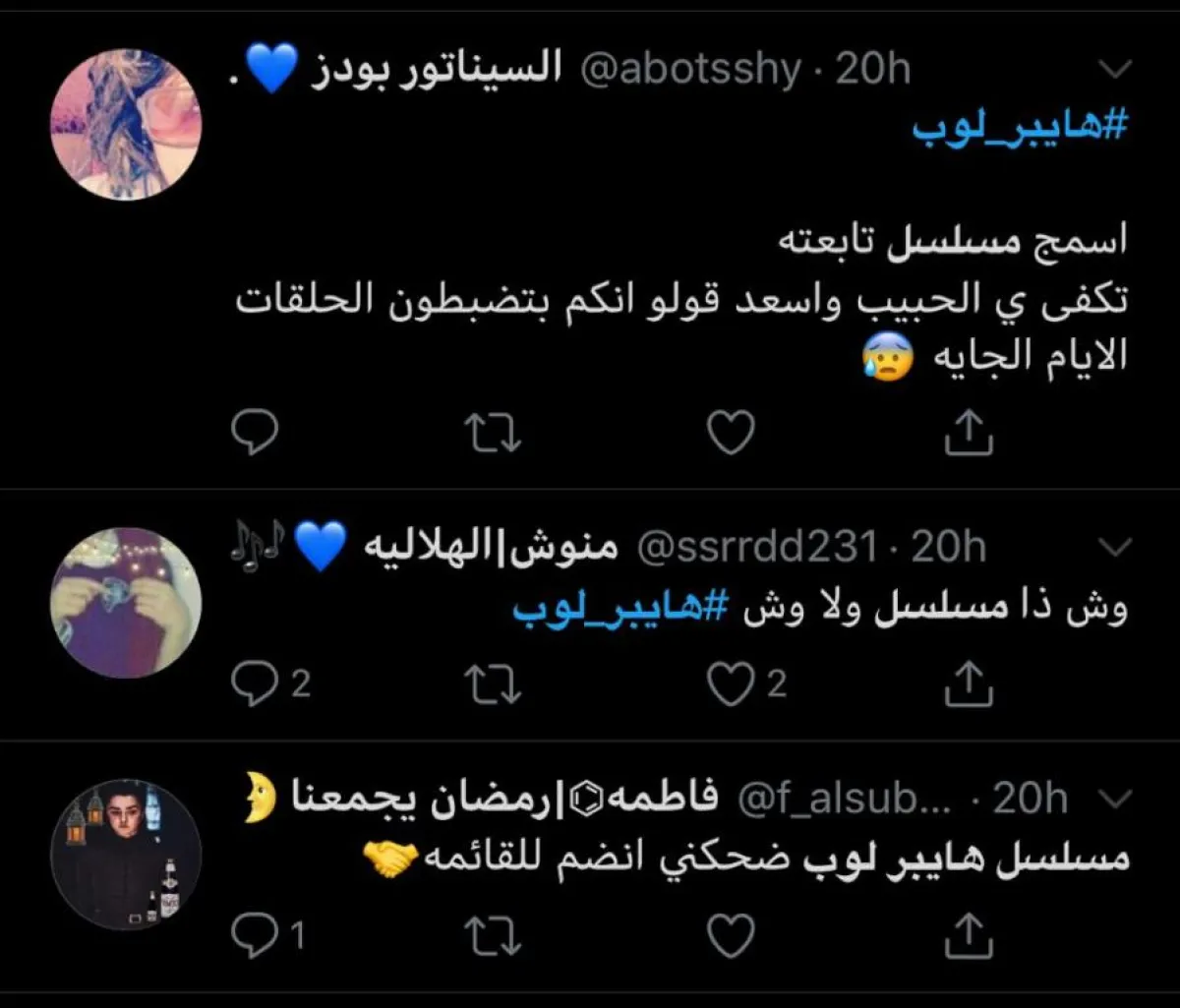Visit the profile picture of @f_alsub
The width and height of the screenshot is (1180, 1008).
126,855
